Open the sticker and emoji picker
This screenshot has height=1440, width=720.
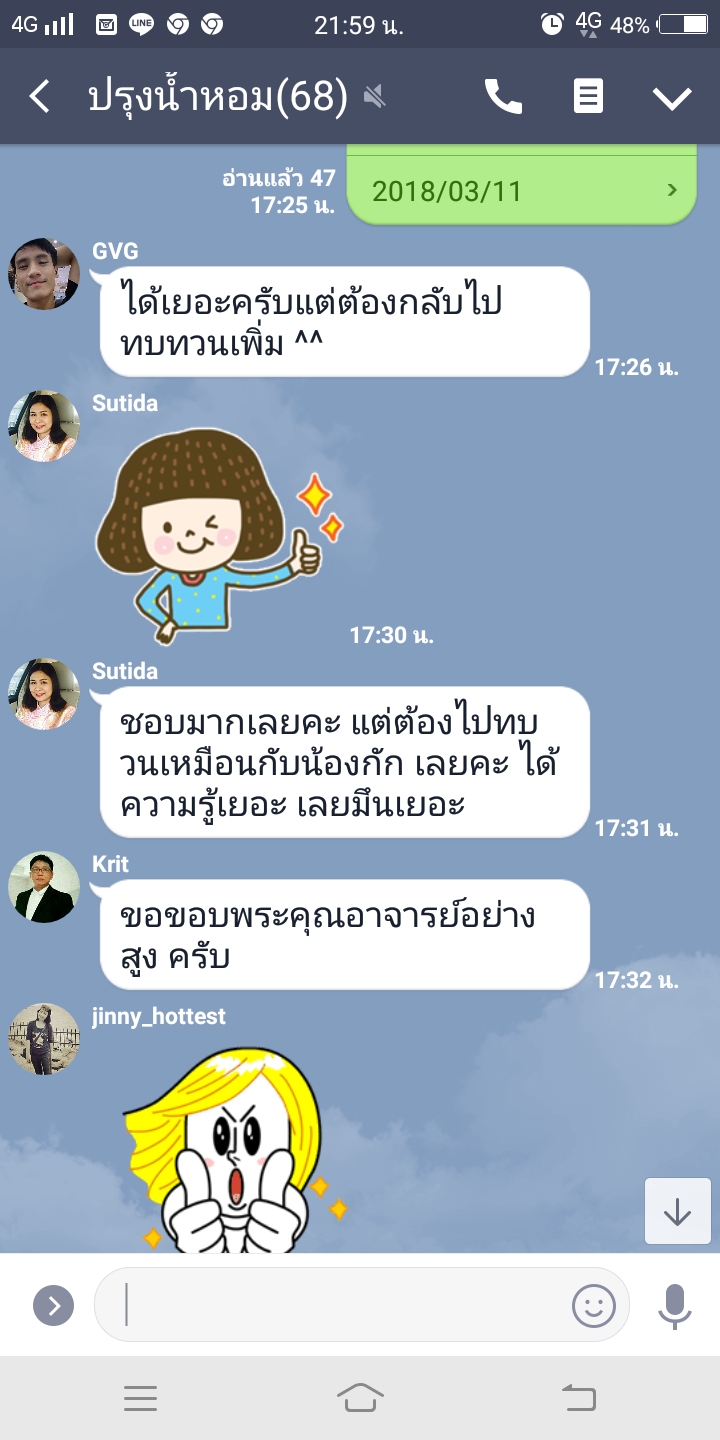point(593,1305)
